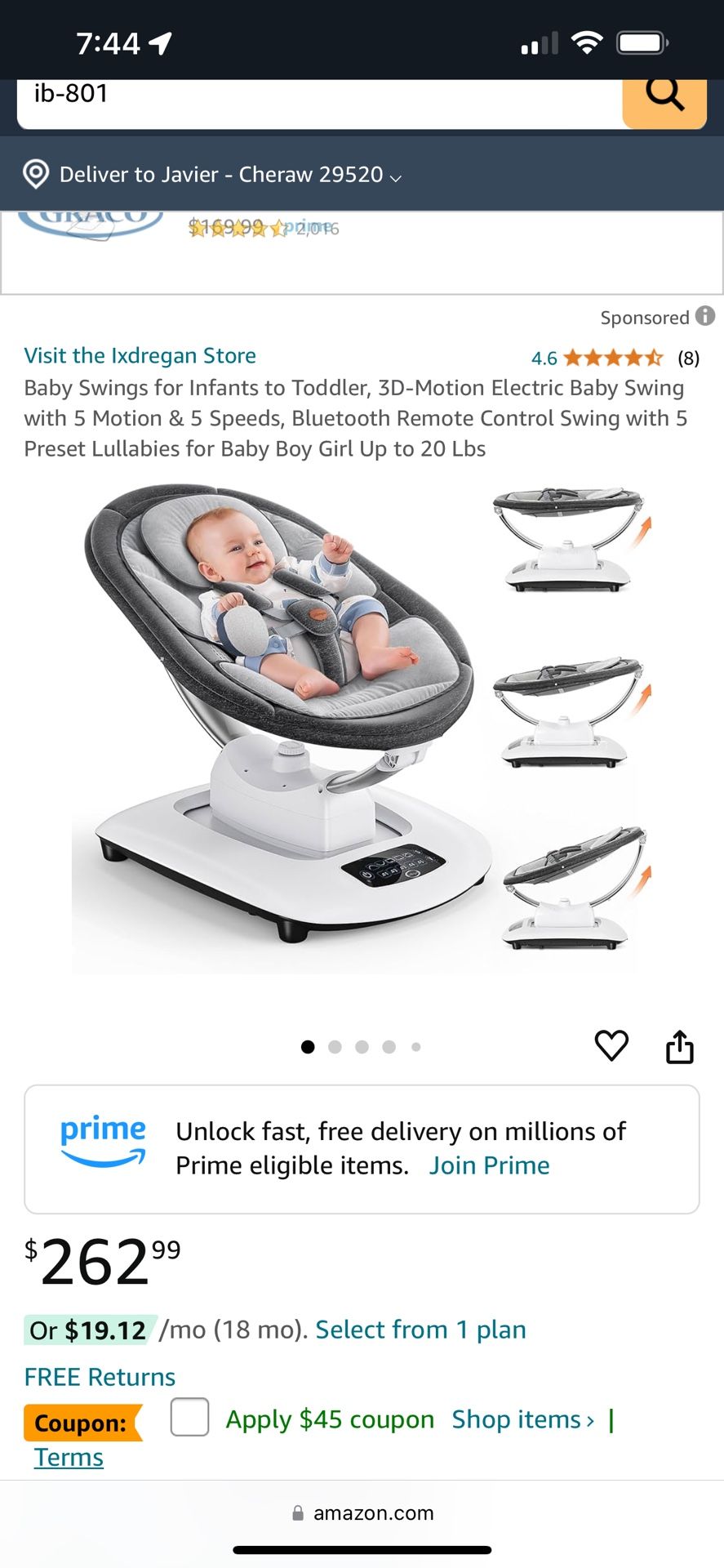This screenshot has height=1568, width=724.
Task: View coupon Terms
Action: coord(69,1458)
